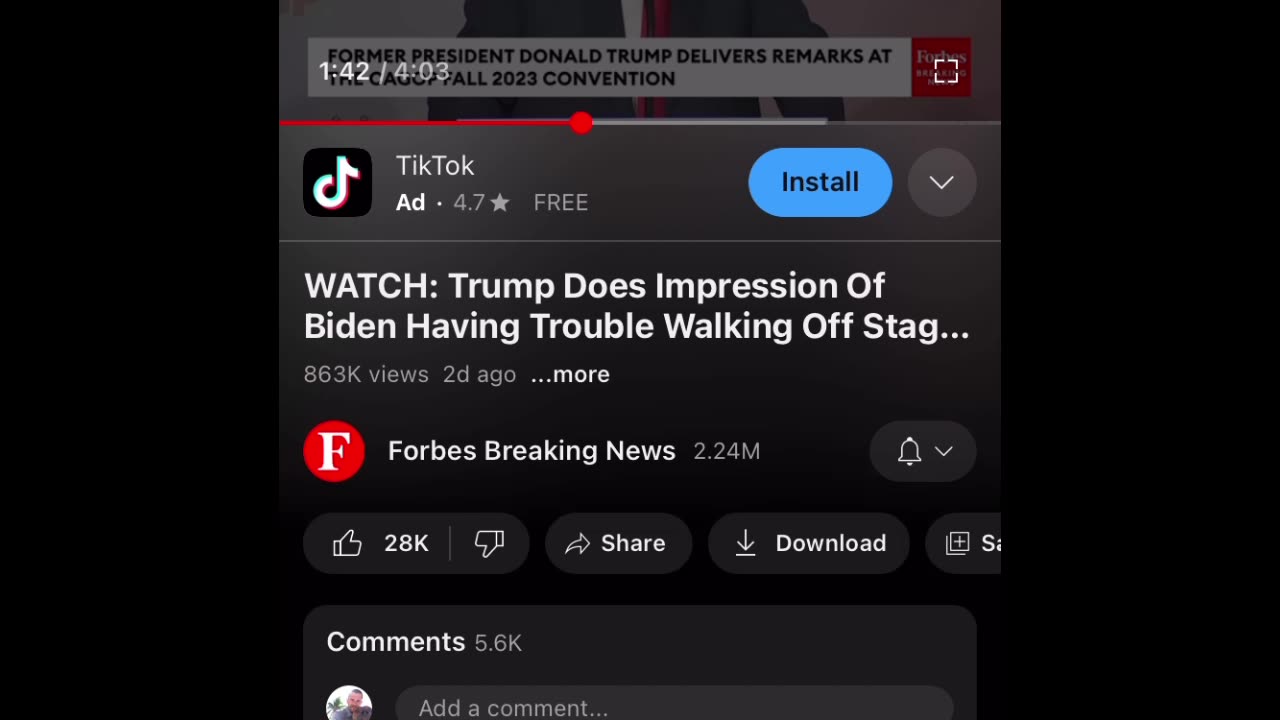
Task: Install the TikTok app ad
Action: click(820, 182)
